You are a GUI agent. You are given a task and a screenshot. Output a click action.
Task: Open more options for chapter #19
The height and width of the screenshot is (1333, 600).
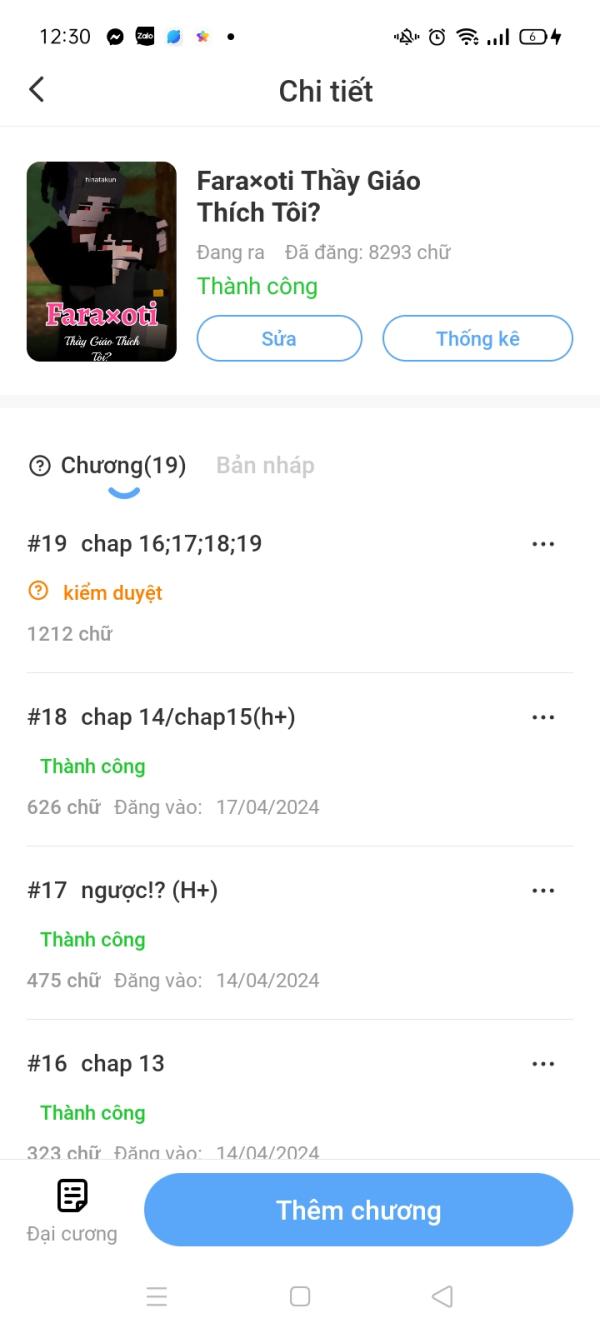tap(543, 544)
